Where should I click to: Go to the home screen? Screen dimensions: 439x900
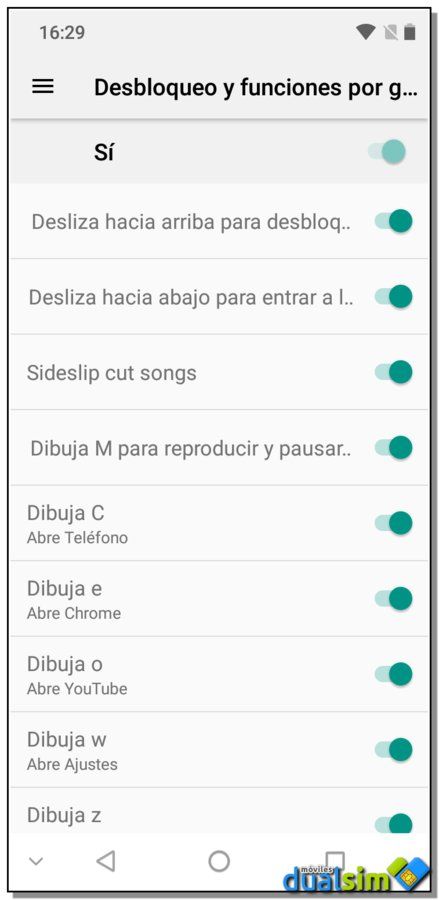pyautogui.click(x=219, y=861)
